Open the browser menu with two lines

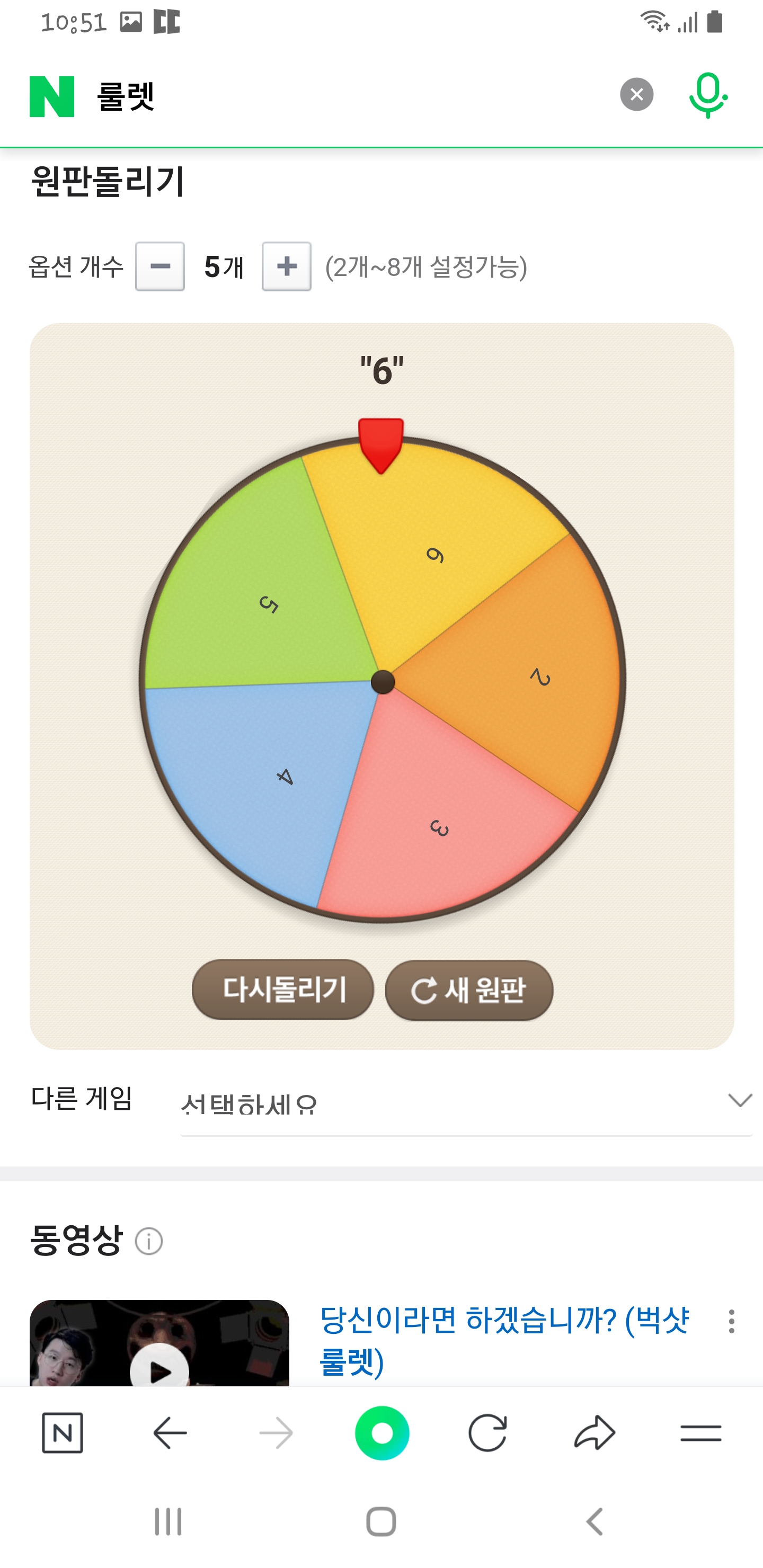(x=701, y=1433)
